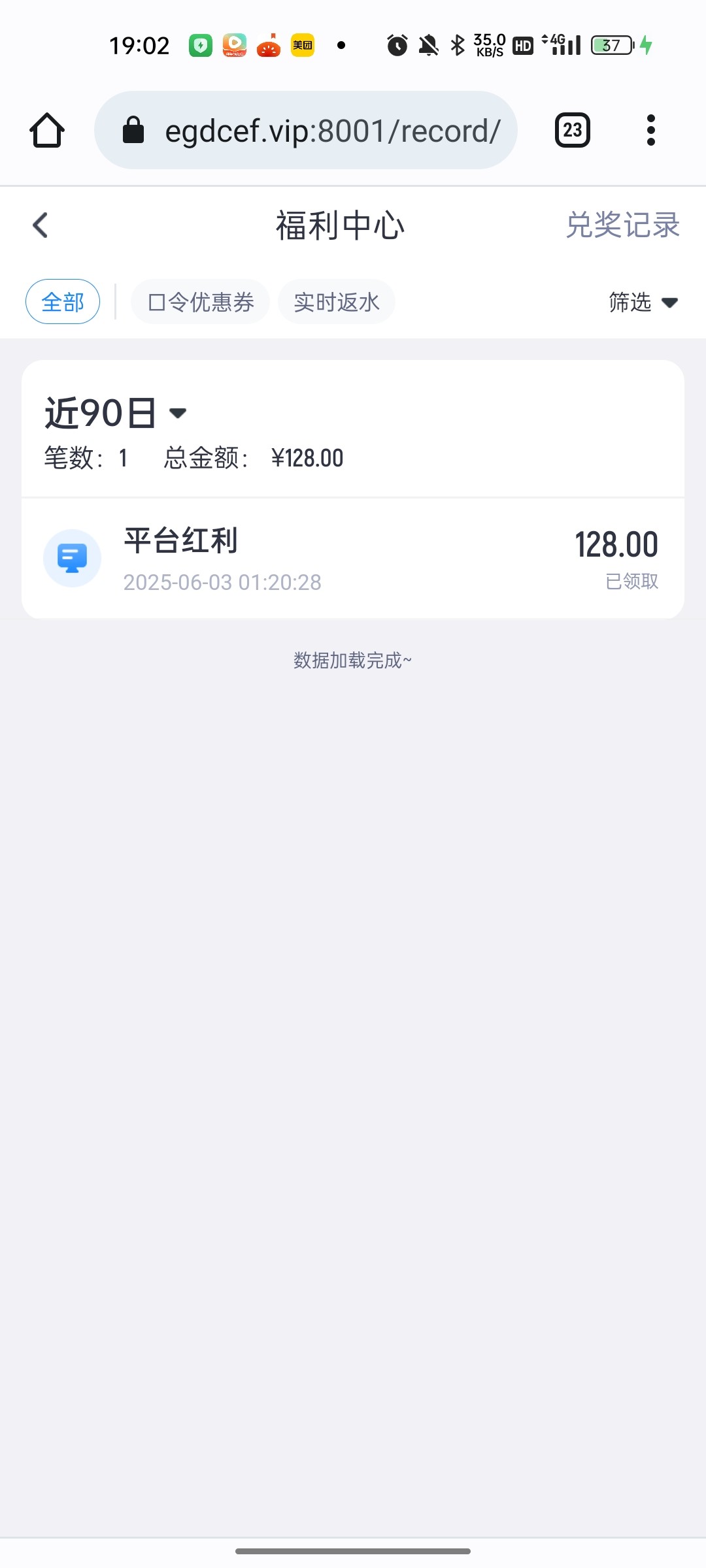Select the 全部 filter chip
This screenshot has width=706, height=1568.
tap(63, 302)
